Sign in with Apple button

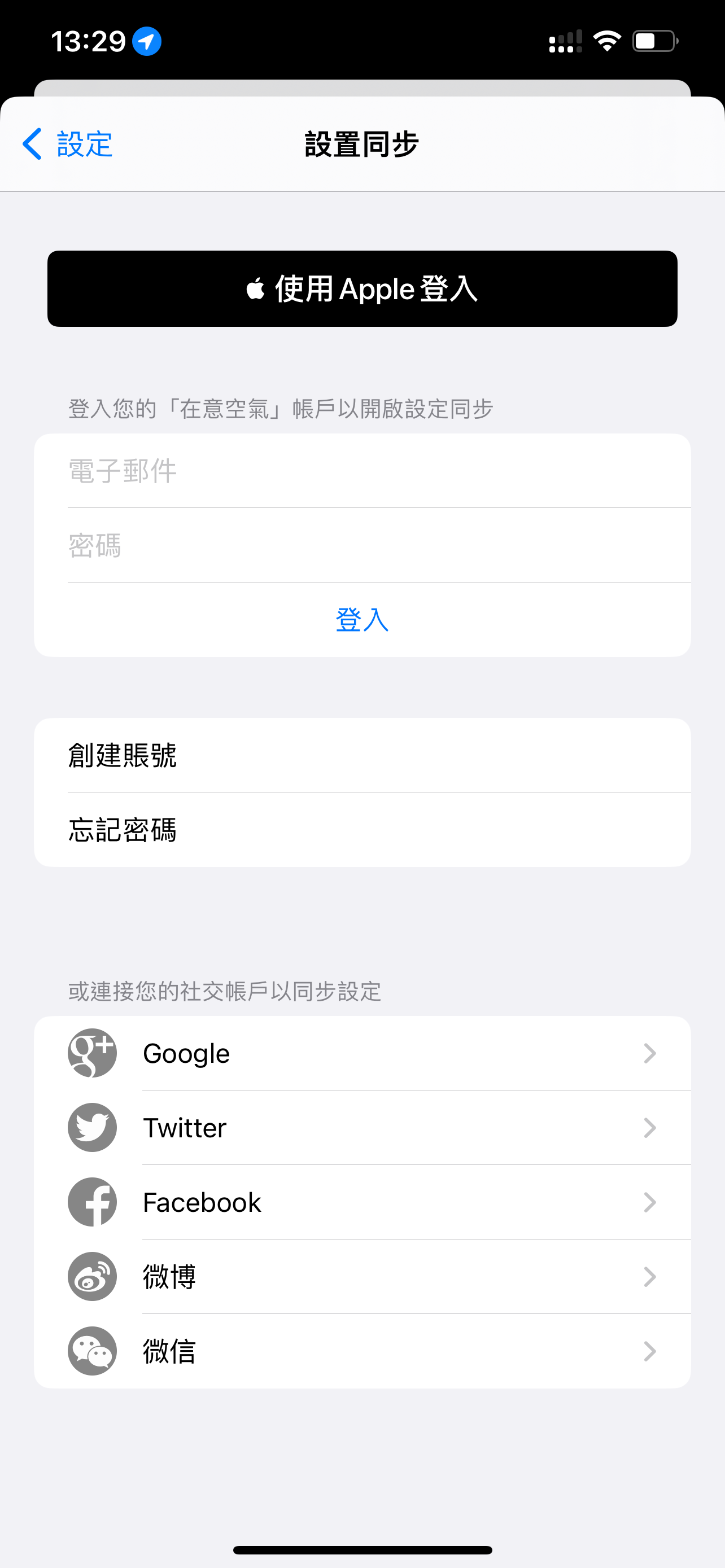click(x=362, y=288)
